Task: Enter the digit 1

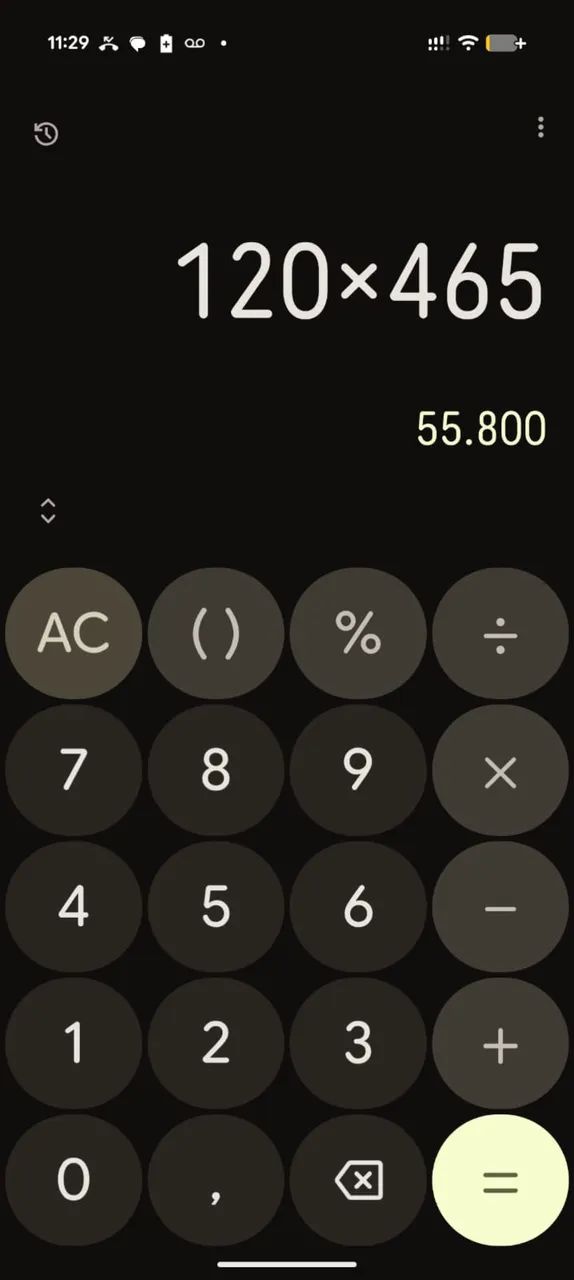Action: (x=73, y=1044)
